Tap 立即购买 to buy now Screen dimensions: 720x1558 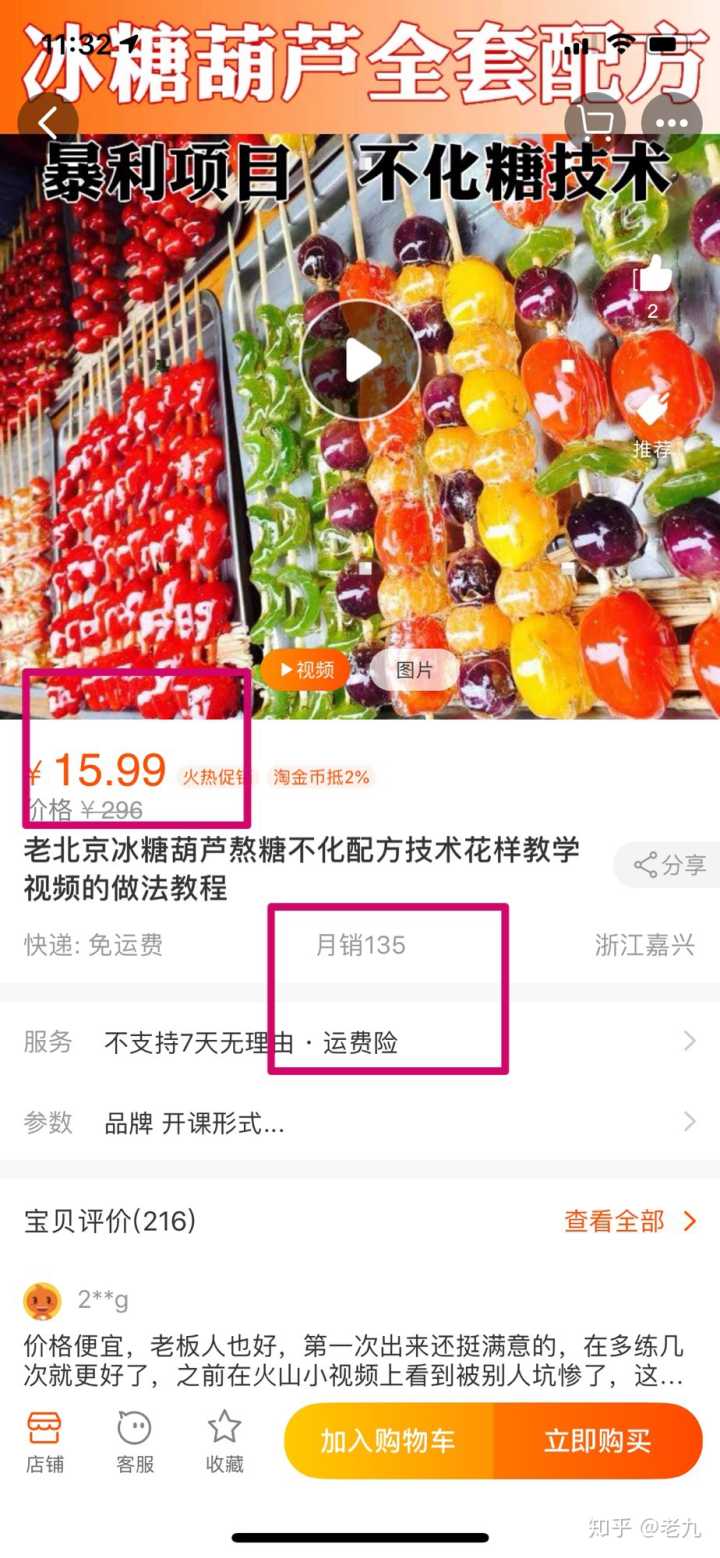point(597,1441)
